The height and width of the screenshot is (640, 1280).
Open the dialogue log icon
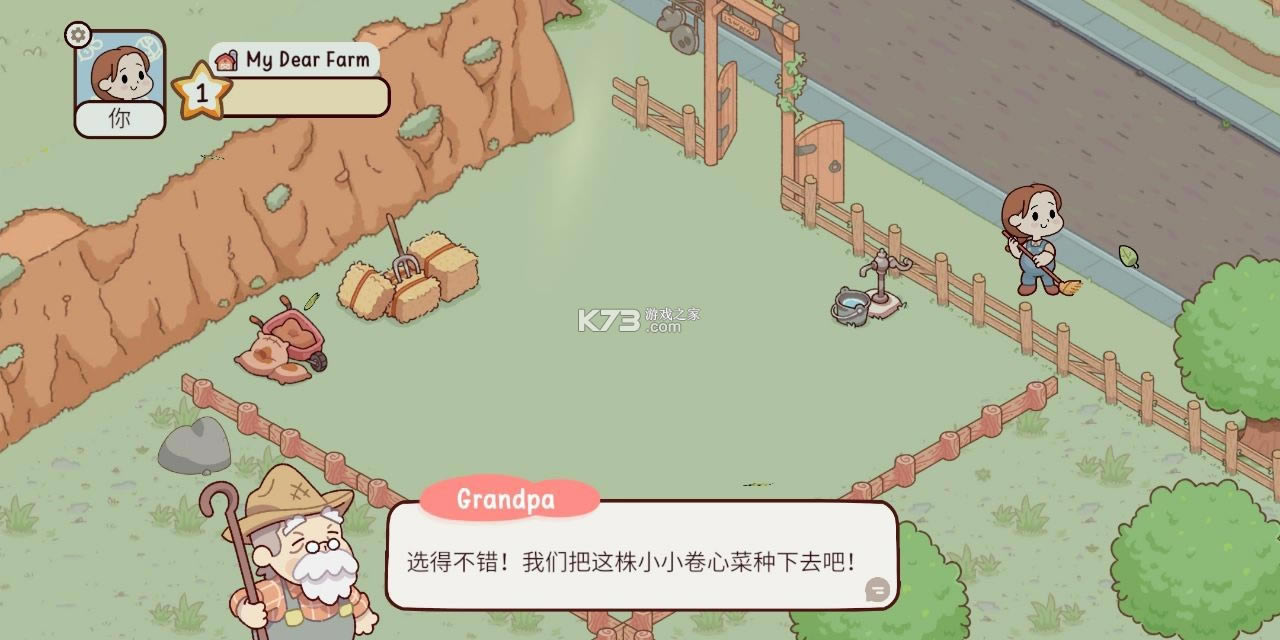click(877, 589)
